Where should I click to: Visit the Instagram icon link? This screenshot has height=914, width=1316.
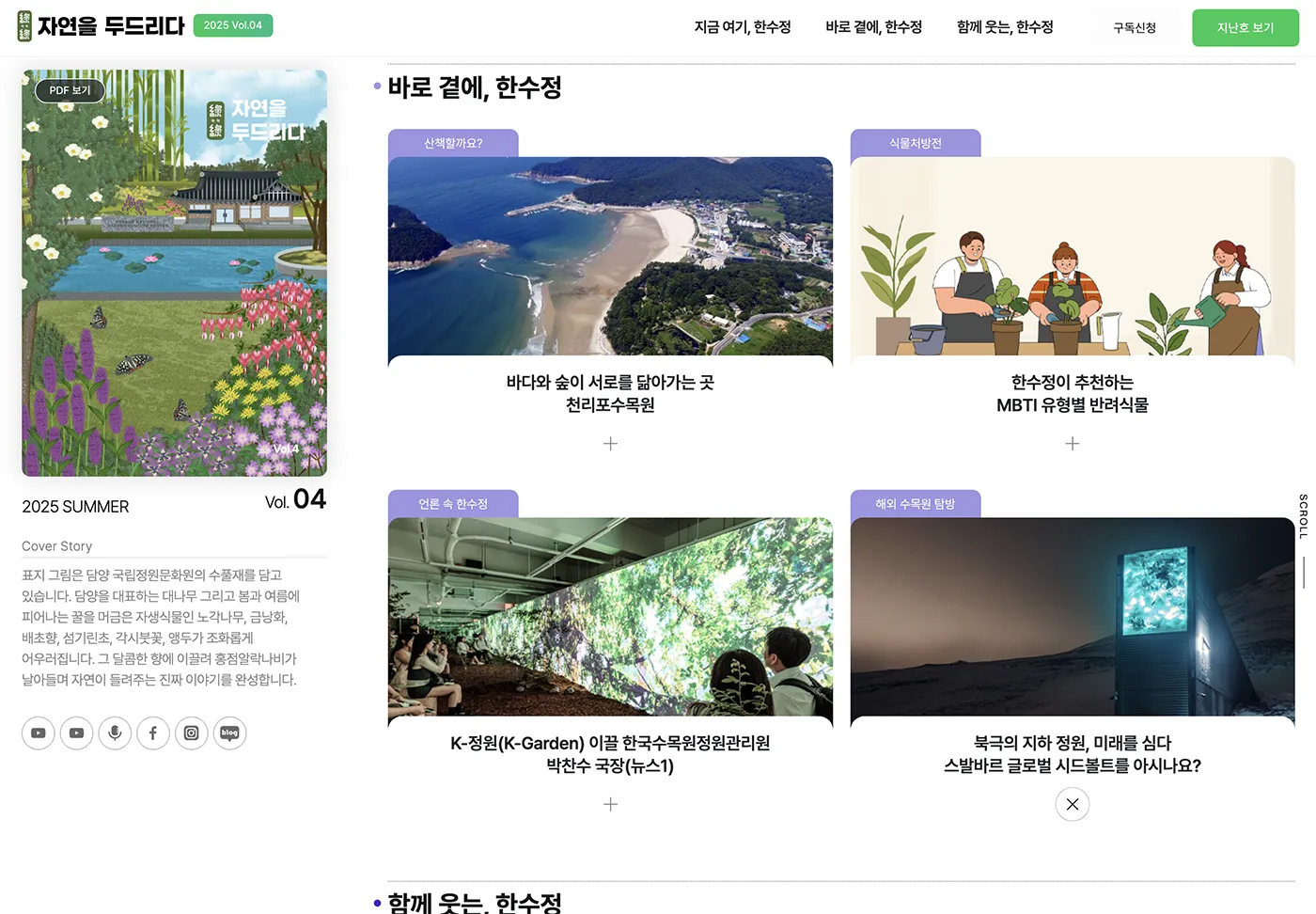[x=192, y=733]
